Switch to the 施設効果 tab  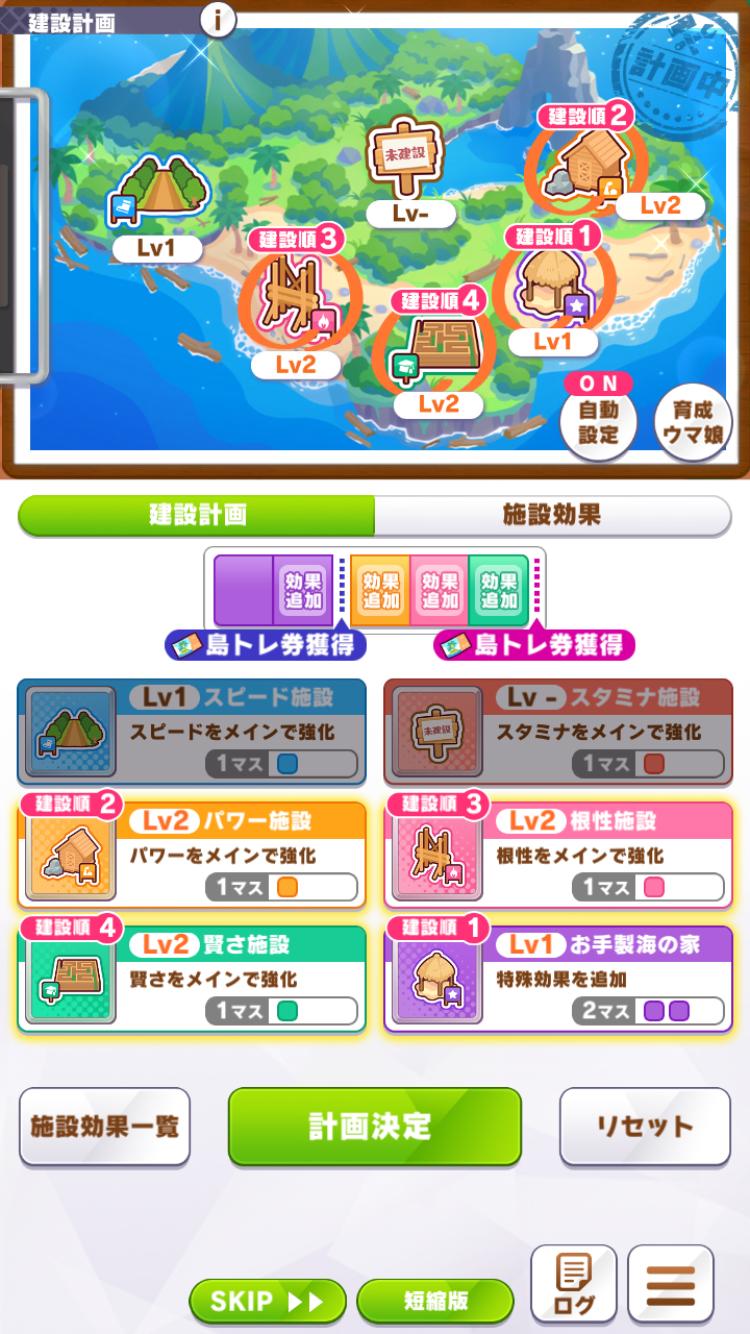[x=552, y=516]
